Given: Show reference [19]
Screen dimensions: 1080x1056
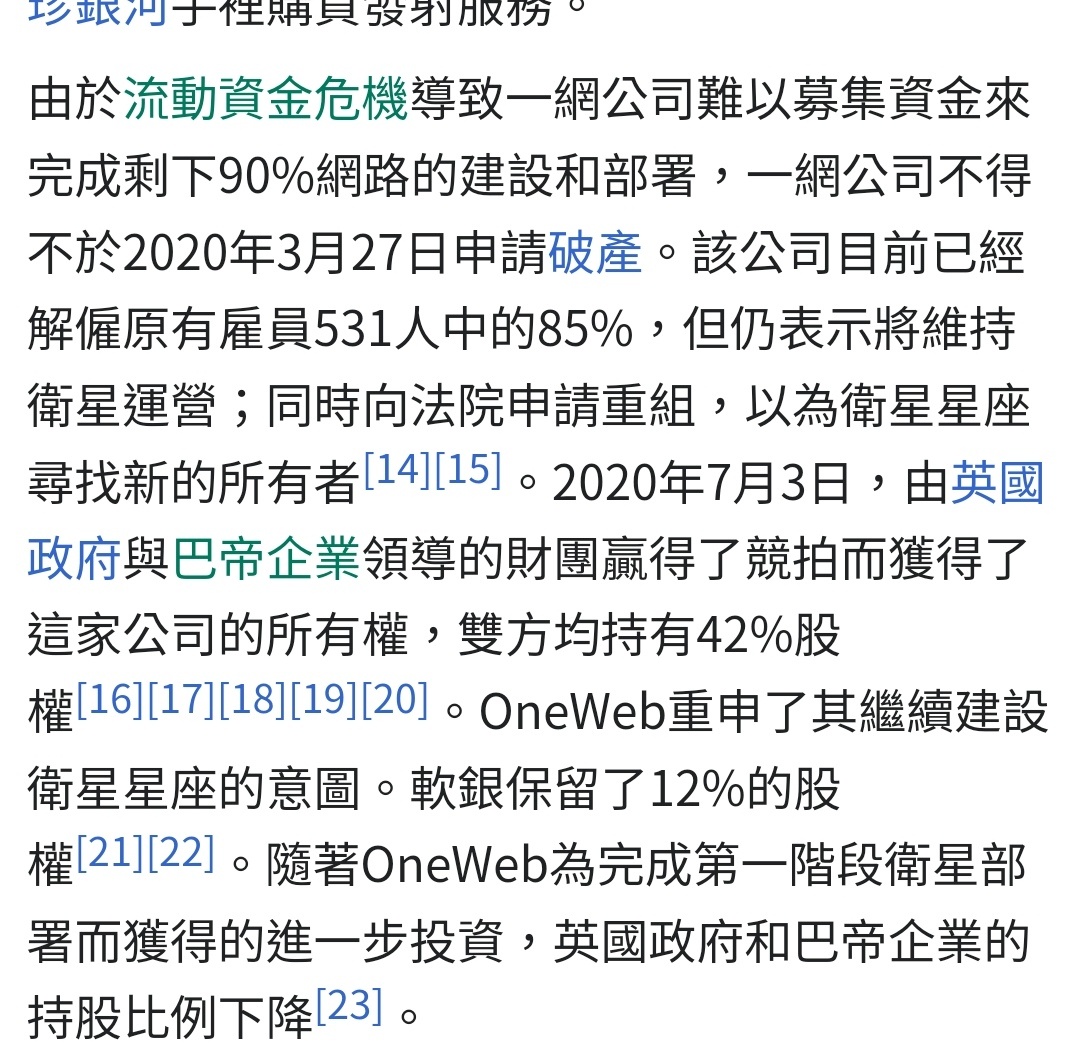Looking at the screenshot, I should pyautogui.click(x=323, y=700).
